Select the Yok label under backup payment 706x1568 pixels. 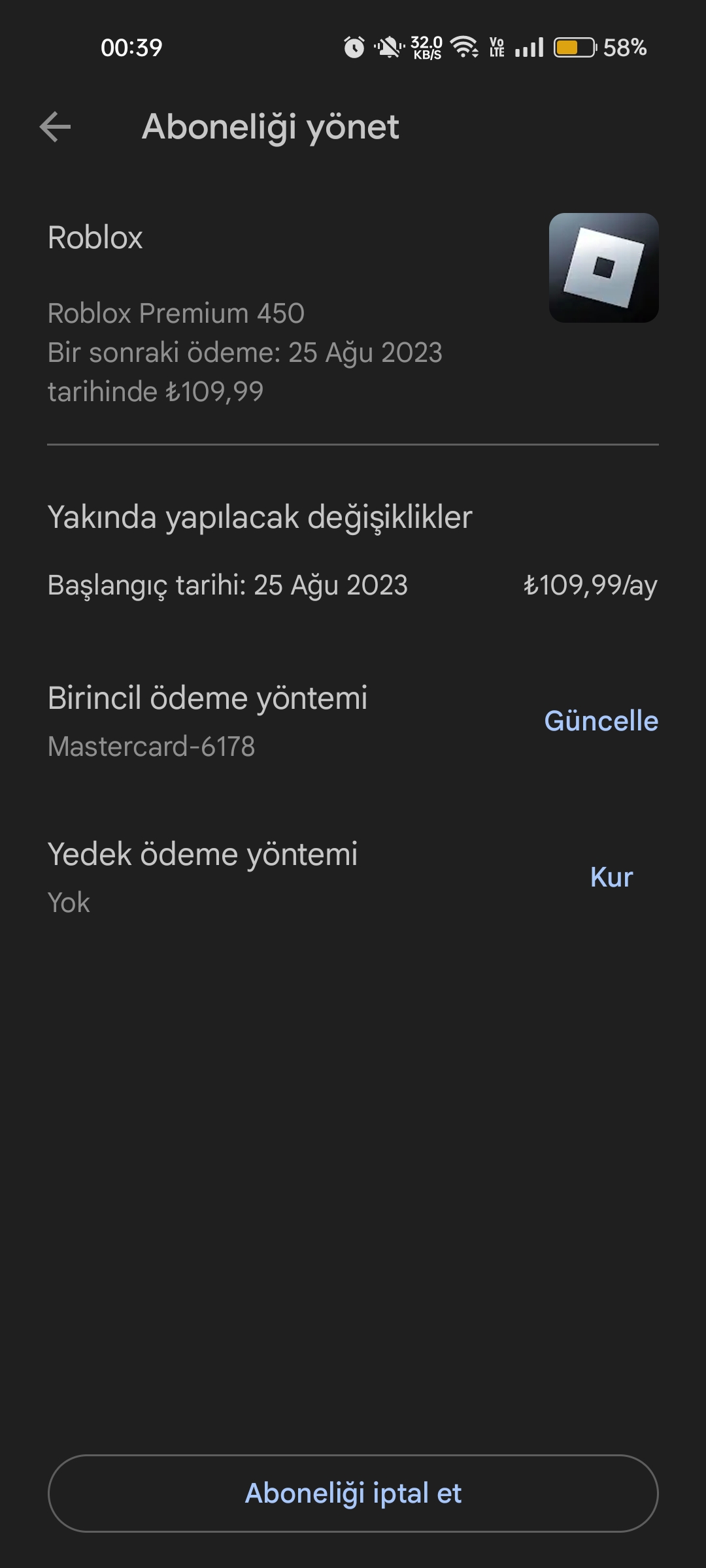tap(68, 902)
